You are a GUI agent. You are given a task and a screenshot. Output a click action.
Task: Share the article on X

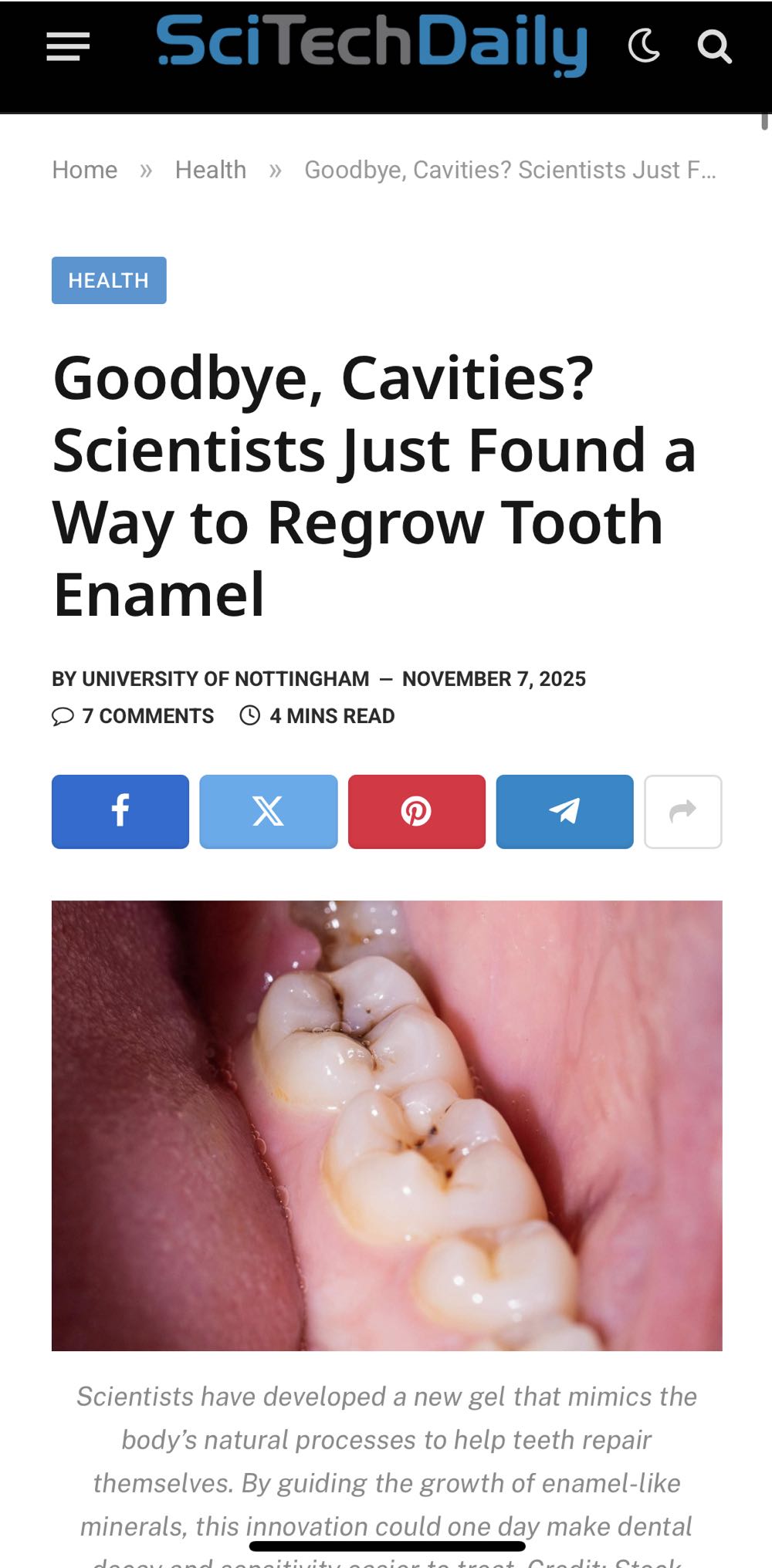[x=269, y=812]
